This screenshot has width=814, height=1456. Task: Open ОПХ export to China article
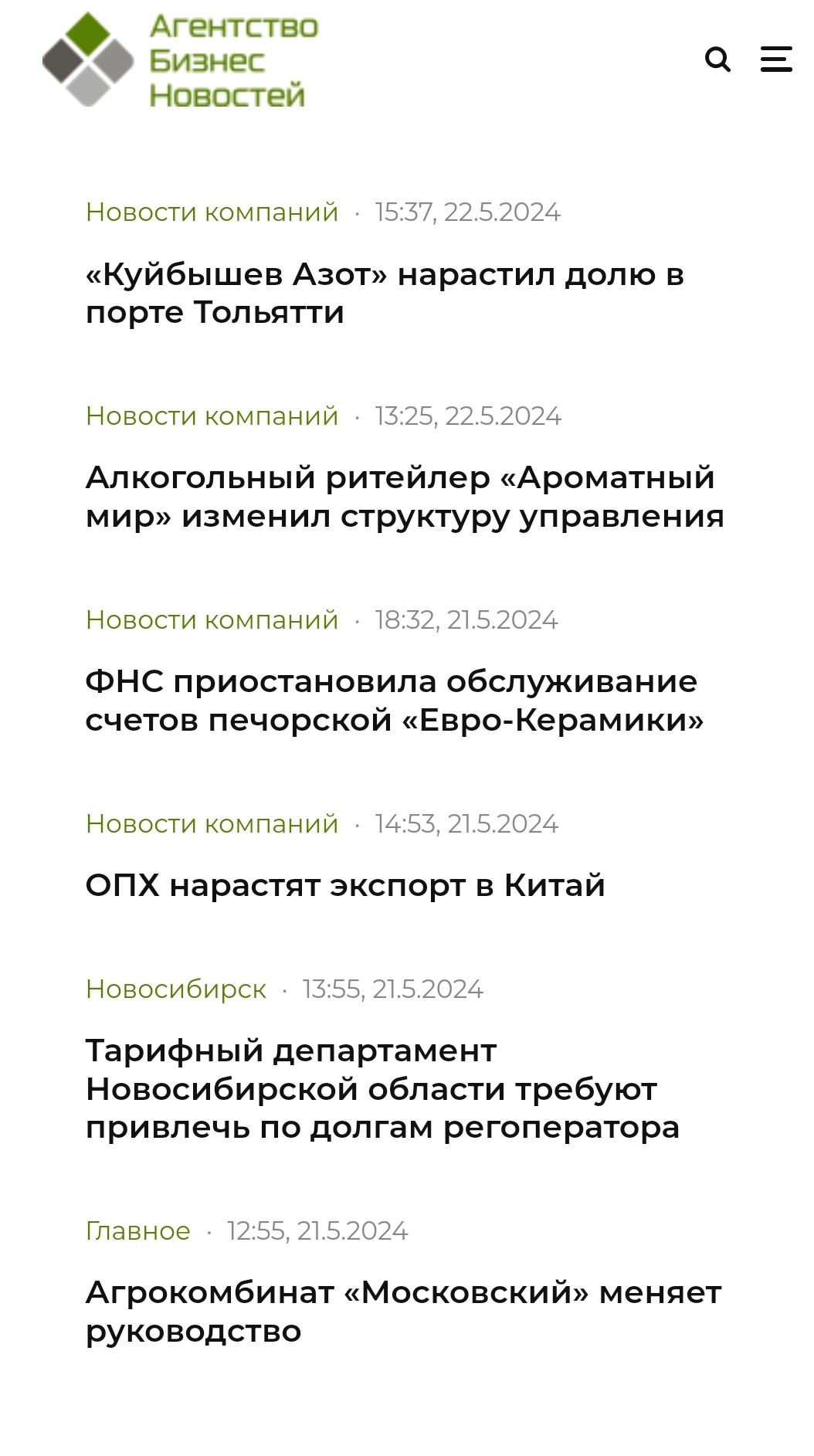[x=344, y=885]
